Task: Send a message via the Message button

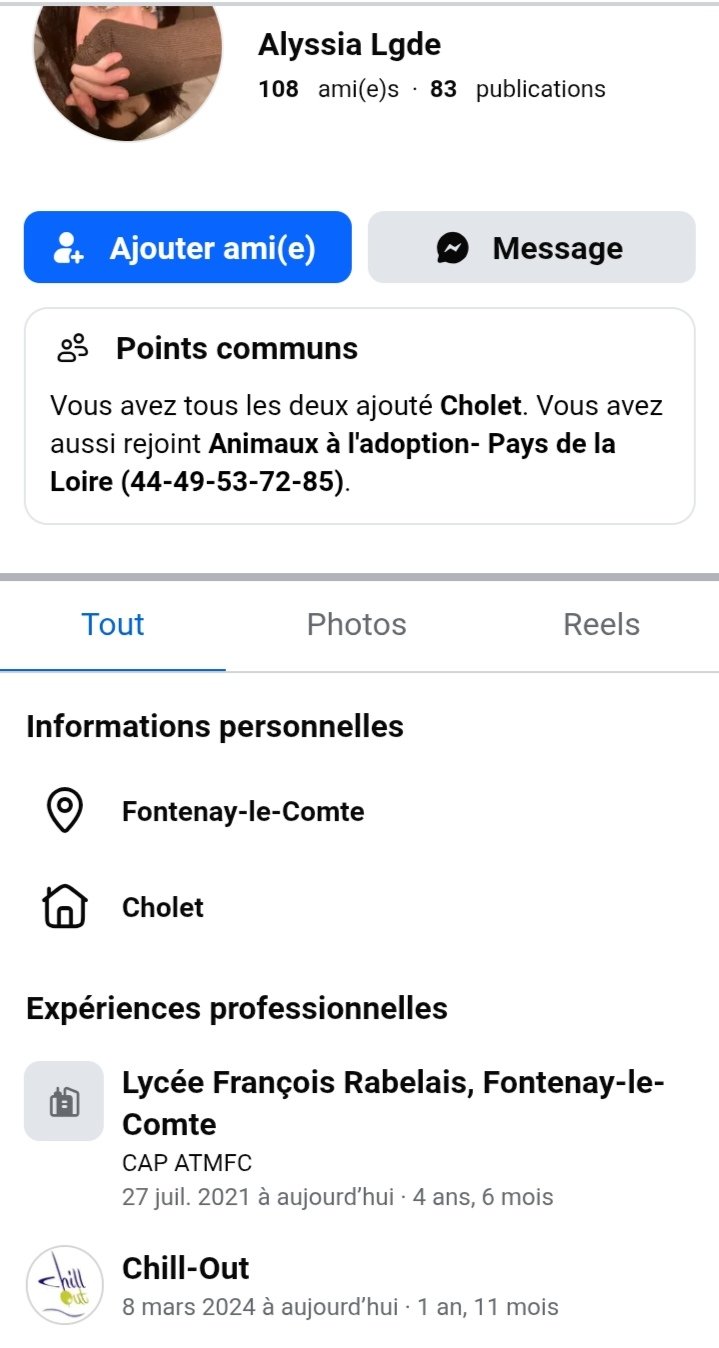Action: pyautogui.click(x=531, y=248)
